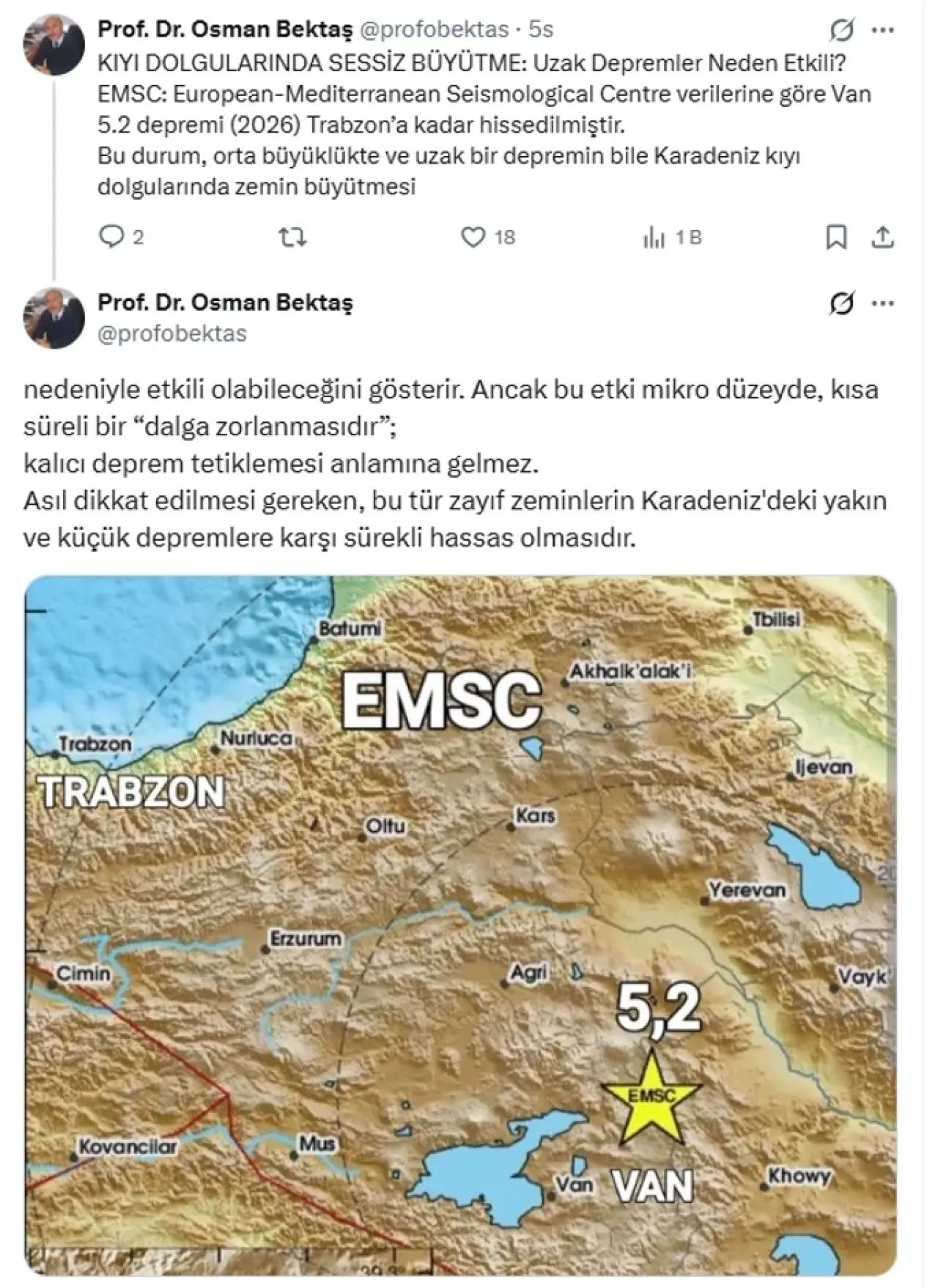This screenshot has height=1288, width=938.
Task: Open the EMSC Van earthquake map image
Action: [460, 927]
